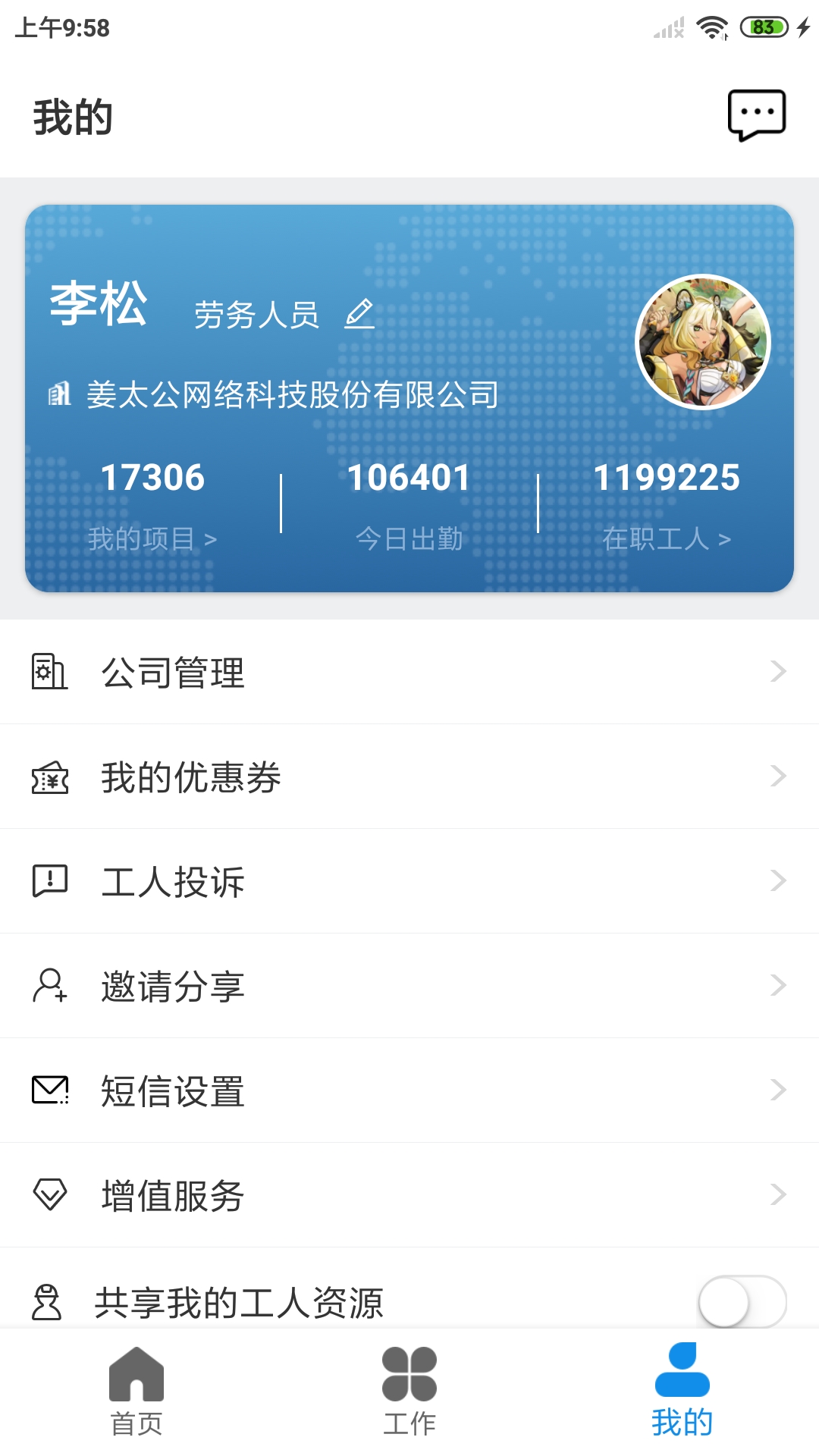Click the 我的优惠券 coupon icon

pos(49,777)
